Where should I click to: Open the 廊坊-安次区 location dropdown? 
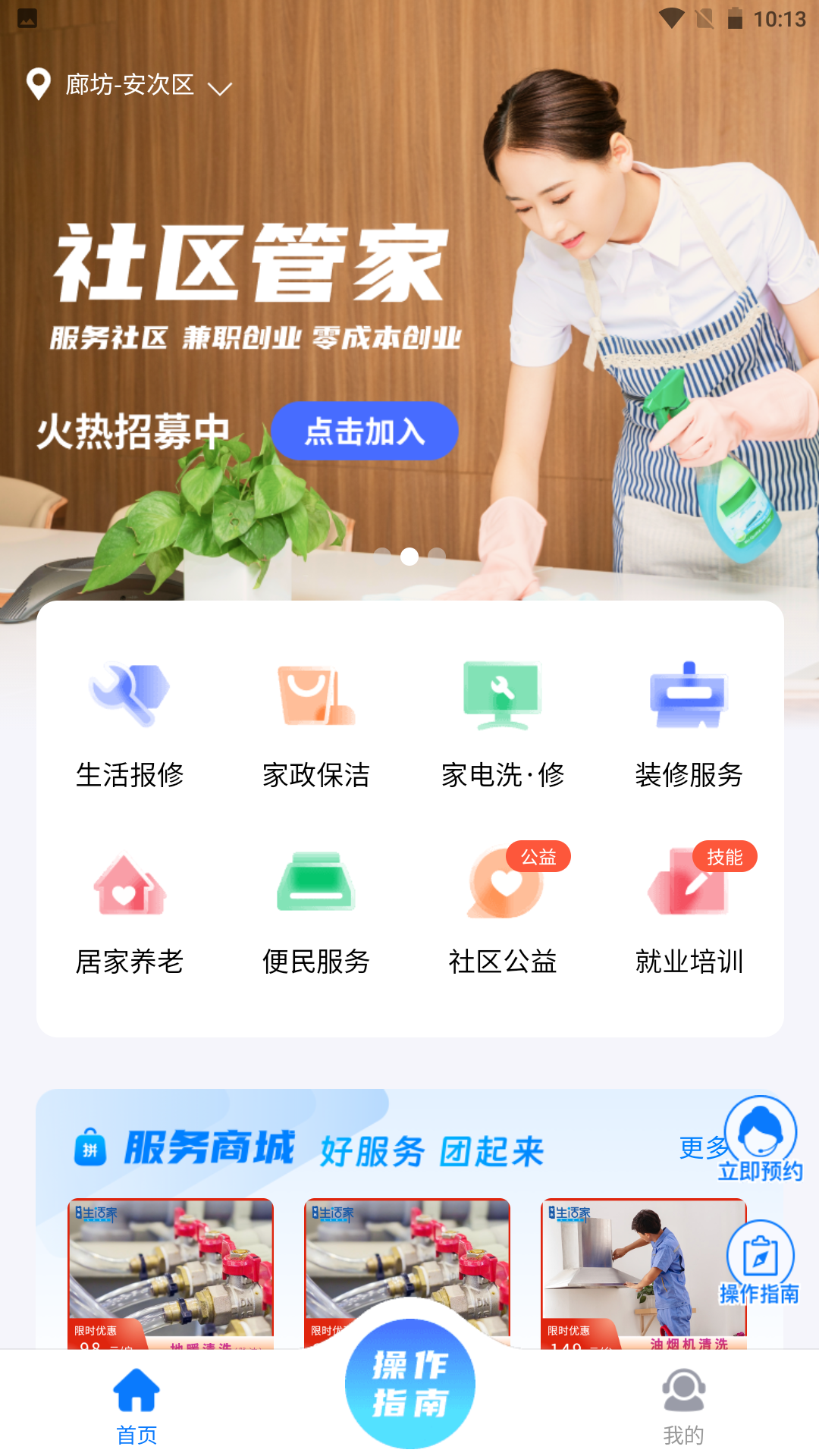pyautogui.click(x=129, y=85)
